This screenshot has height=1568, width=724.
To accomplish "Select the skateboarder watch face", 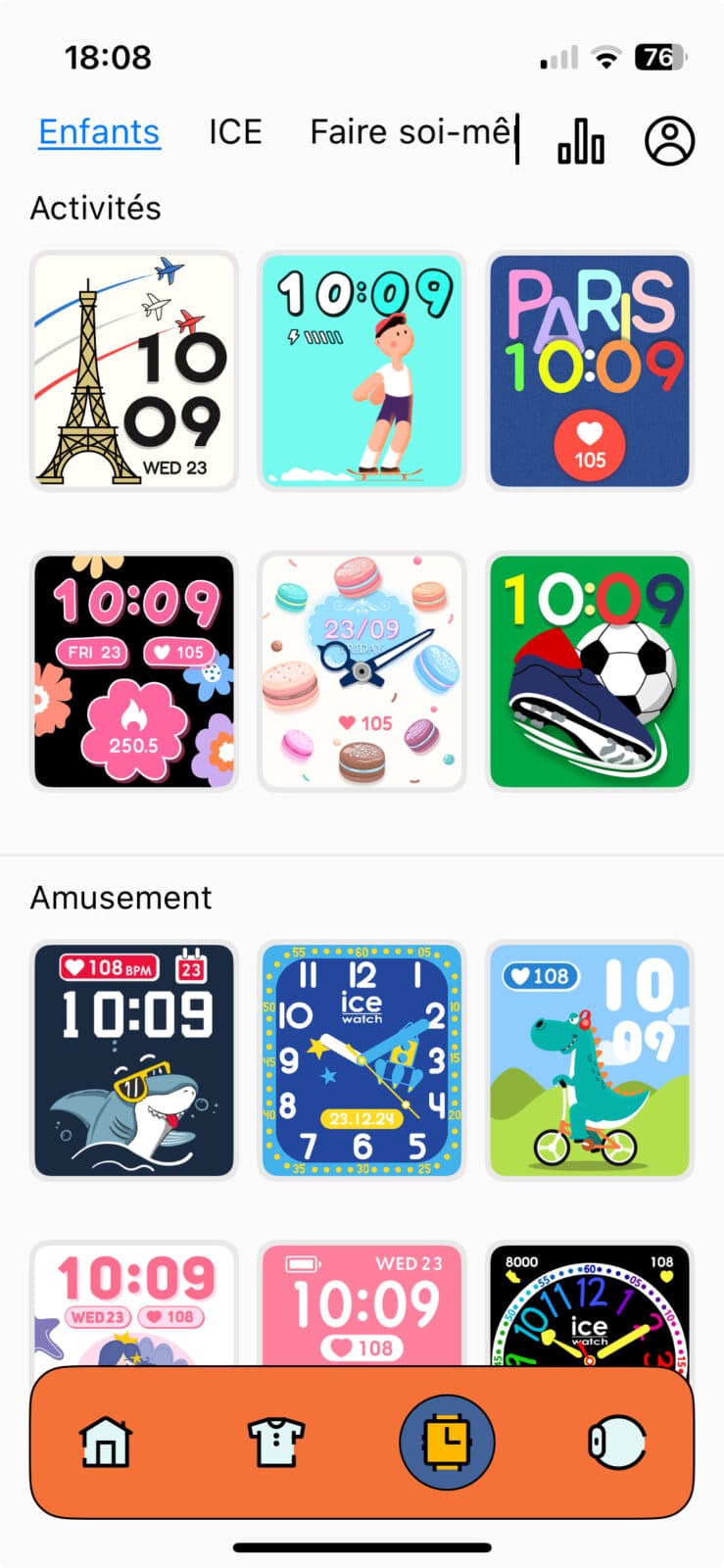I will [x=362, y=370].
